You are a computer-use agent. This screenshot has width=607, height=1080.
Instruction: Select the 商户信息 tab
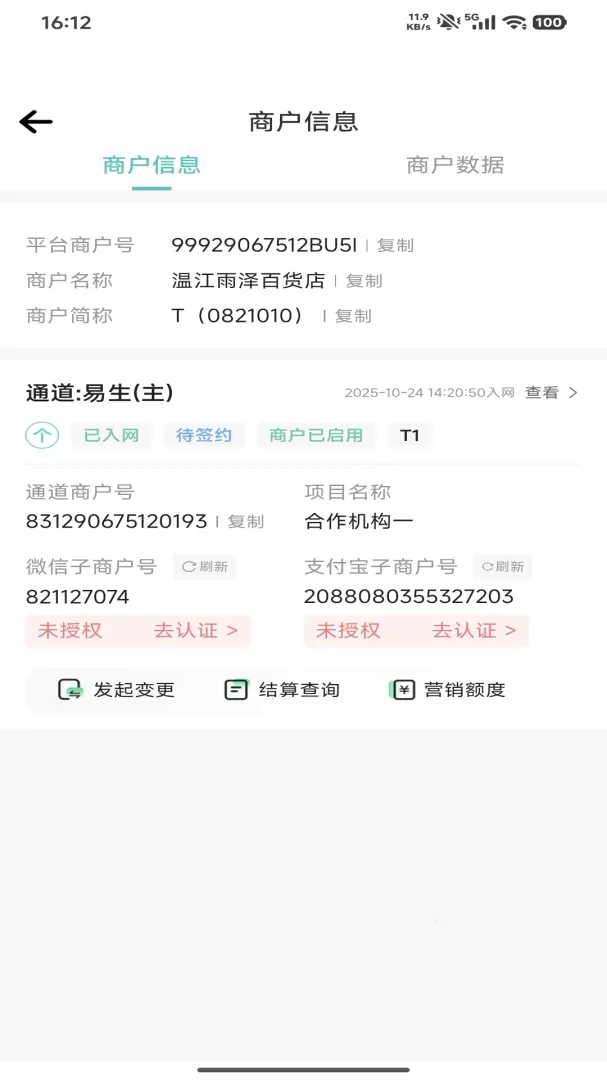coord(152,165)
